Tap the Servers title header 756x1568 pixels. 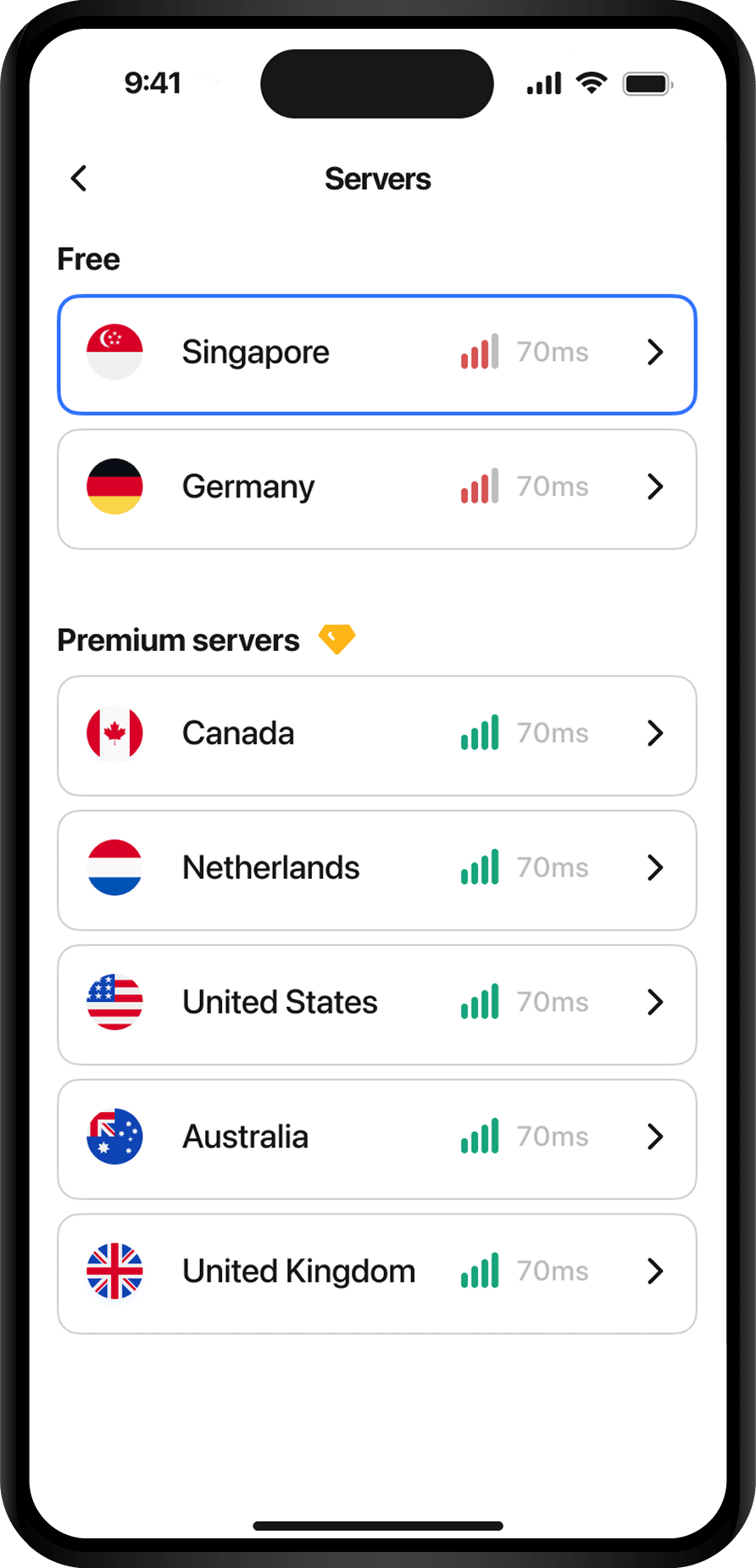[x=377, y=179]
